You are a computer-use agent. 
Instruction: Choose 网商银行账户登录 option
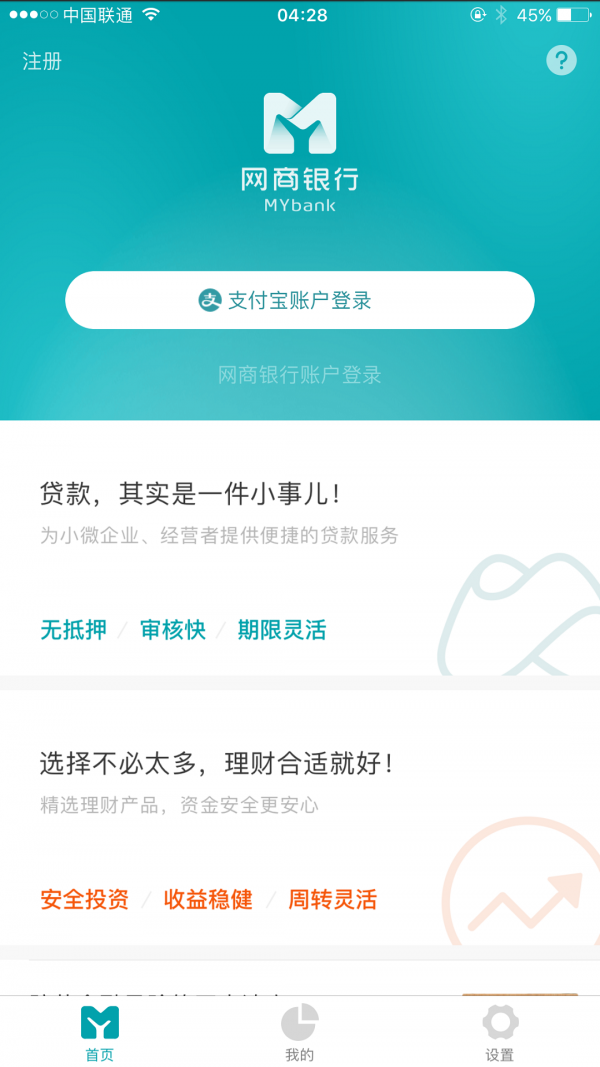click(x=300, y=376)
